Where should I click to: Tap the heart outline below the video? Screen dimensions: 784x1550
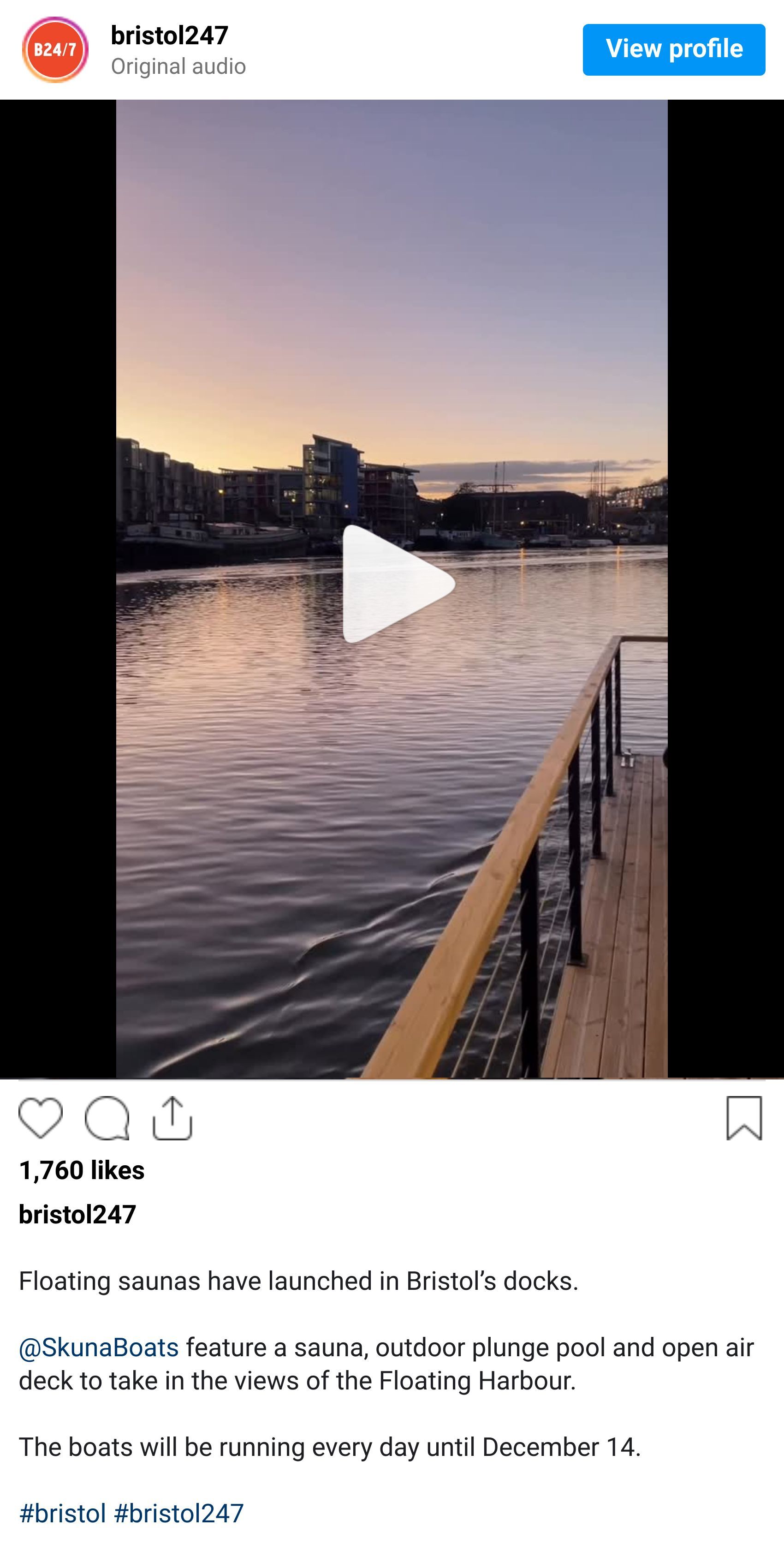tap(40, 1120)
